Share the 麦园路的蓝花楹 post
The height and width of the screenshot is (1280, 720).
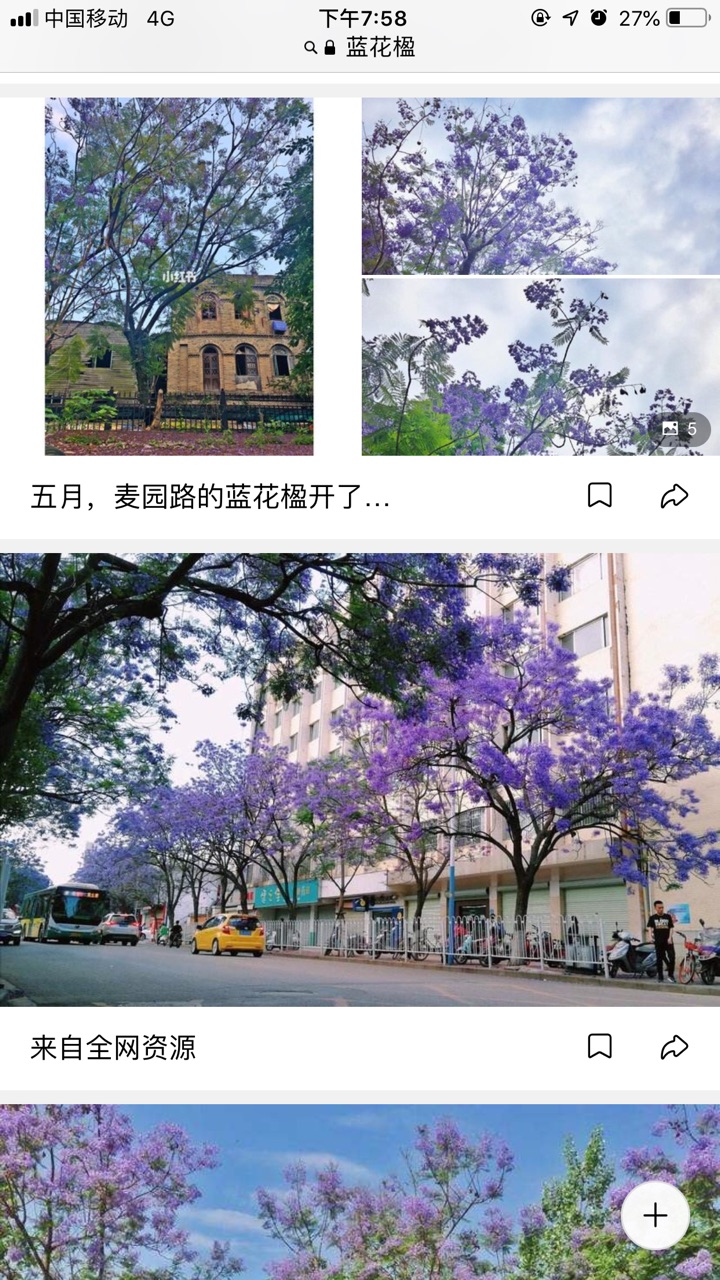[675, 495]
